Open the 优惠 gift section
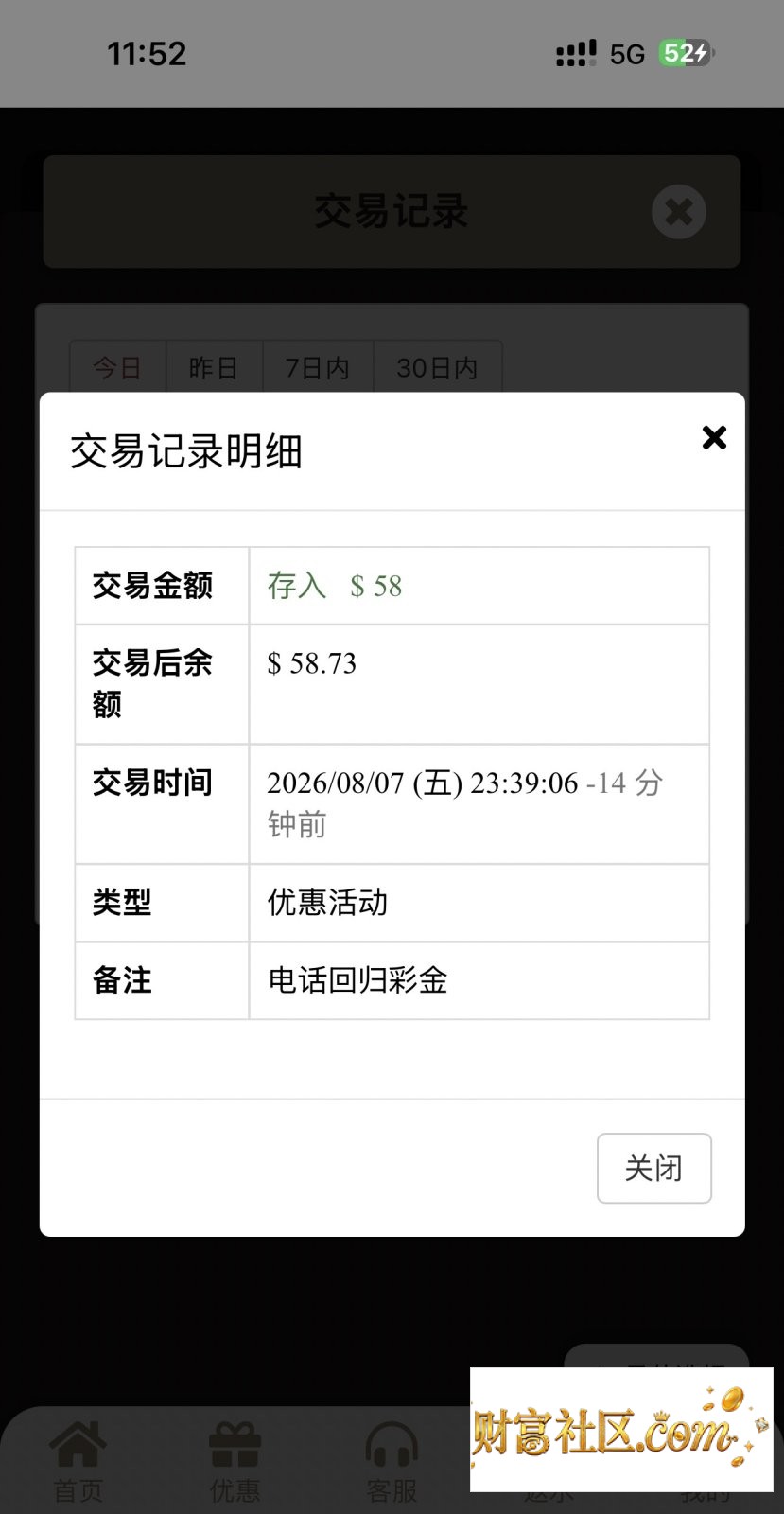 (235, 1463)
